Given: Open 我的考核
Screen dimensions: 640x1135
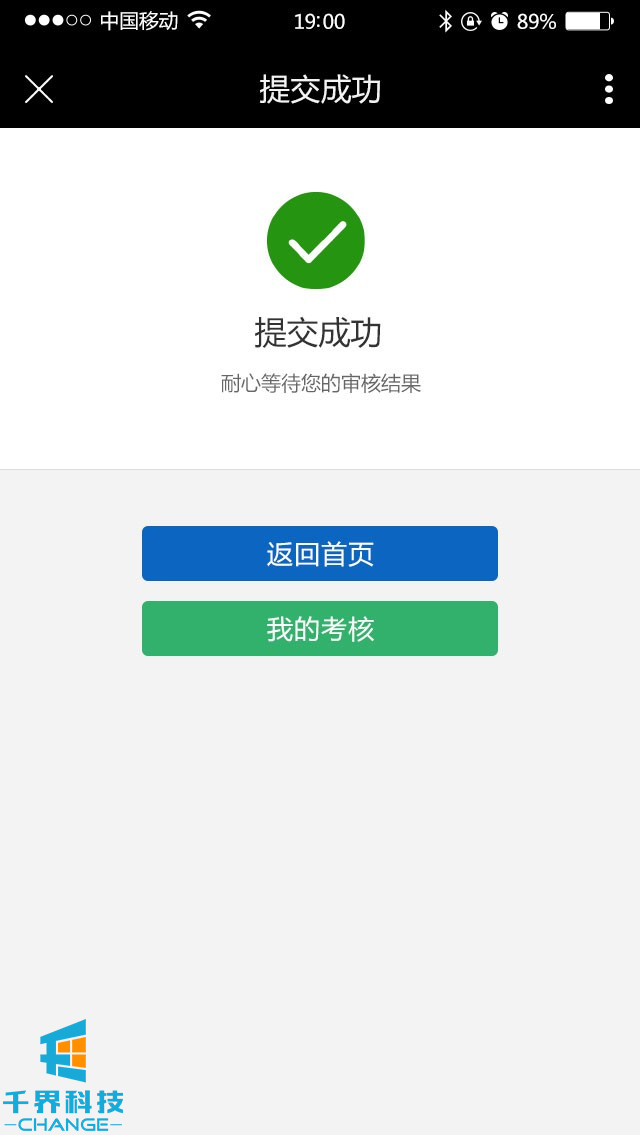Looking at the screenshot, I should (320, 629).
